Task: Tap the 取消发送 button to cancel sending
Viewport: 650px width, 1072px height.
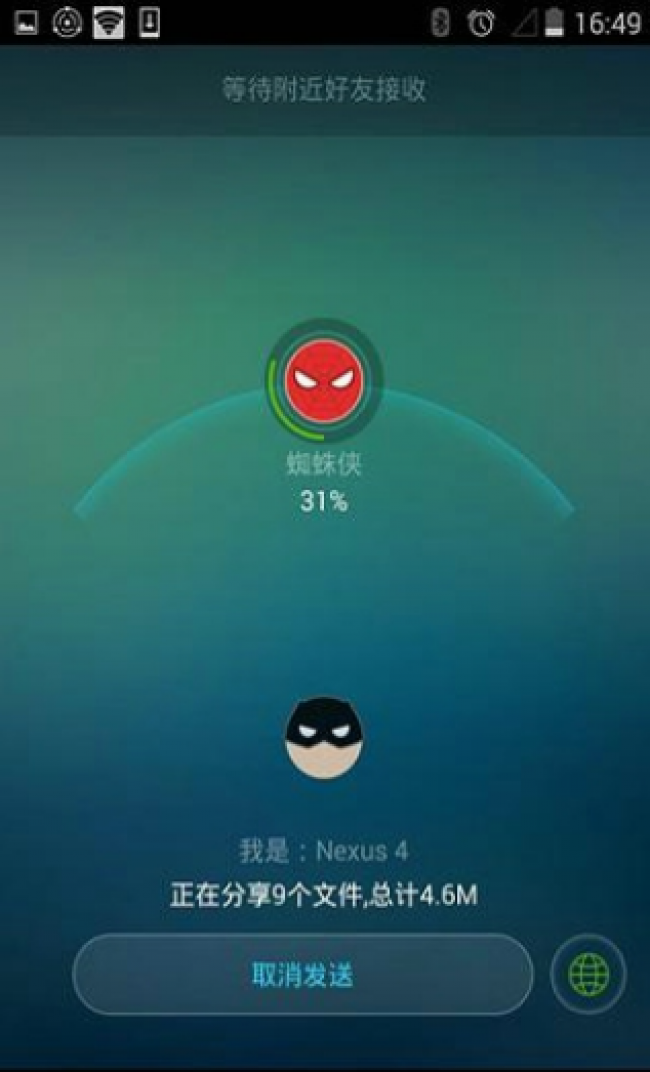Action: click(x=302, y=974)
